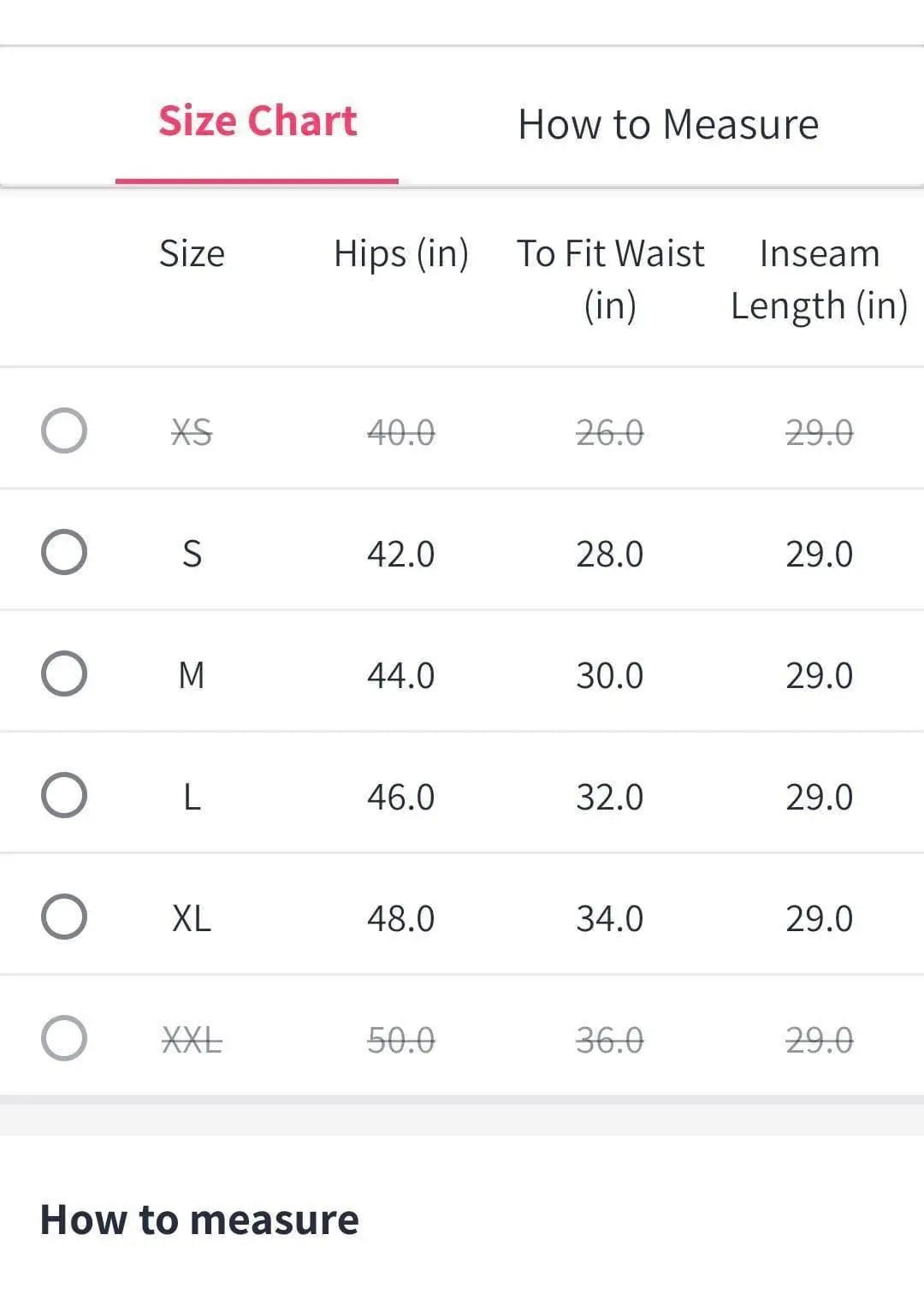The width and height of the screenshot is (924, 1294).
Task: Select the XL size radio button
Action: point(64,917)
